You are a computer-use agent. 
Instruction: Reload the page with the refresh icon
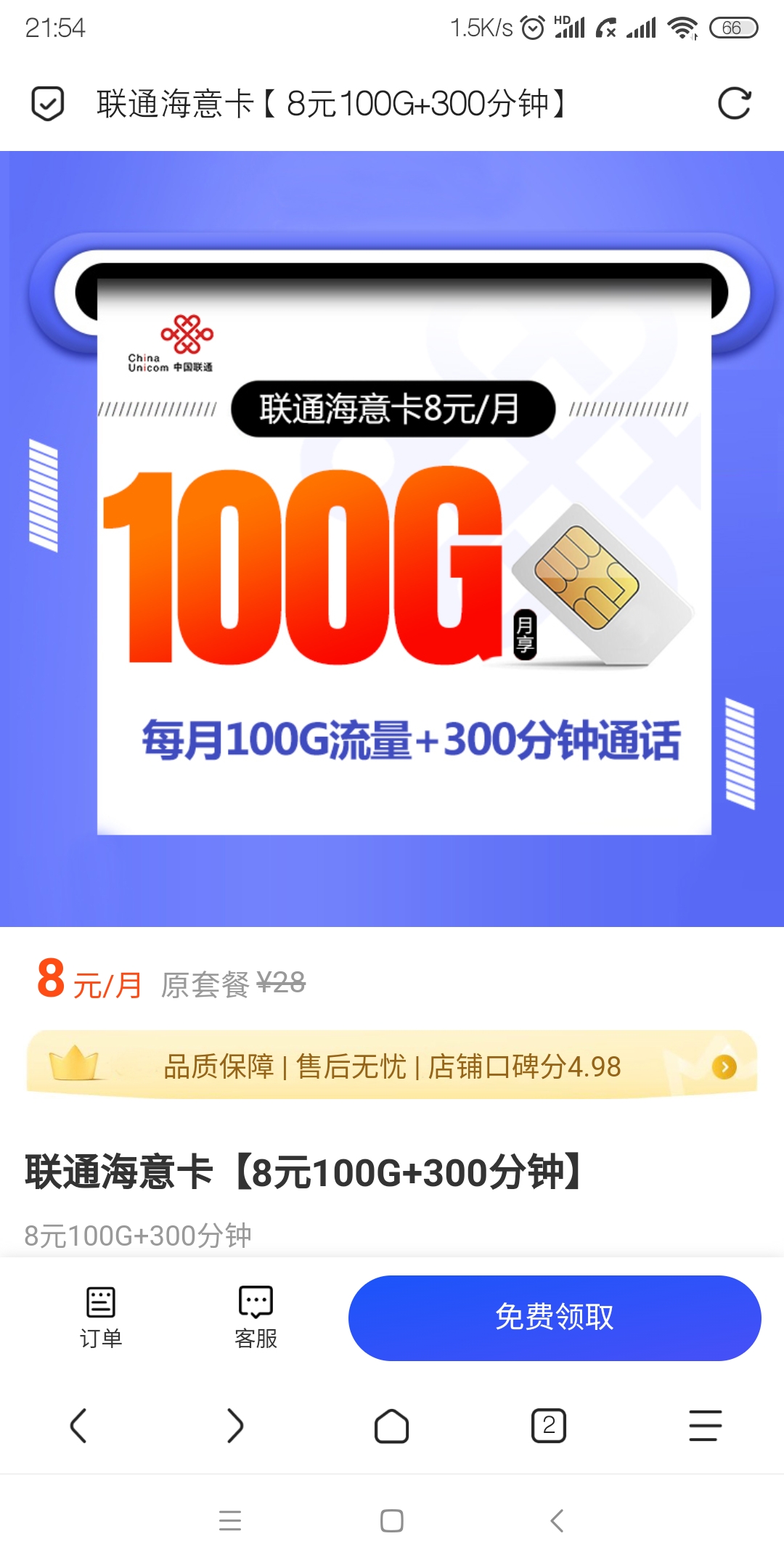pyautogui.click(x=734, y=103)
